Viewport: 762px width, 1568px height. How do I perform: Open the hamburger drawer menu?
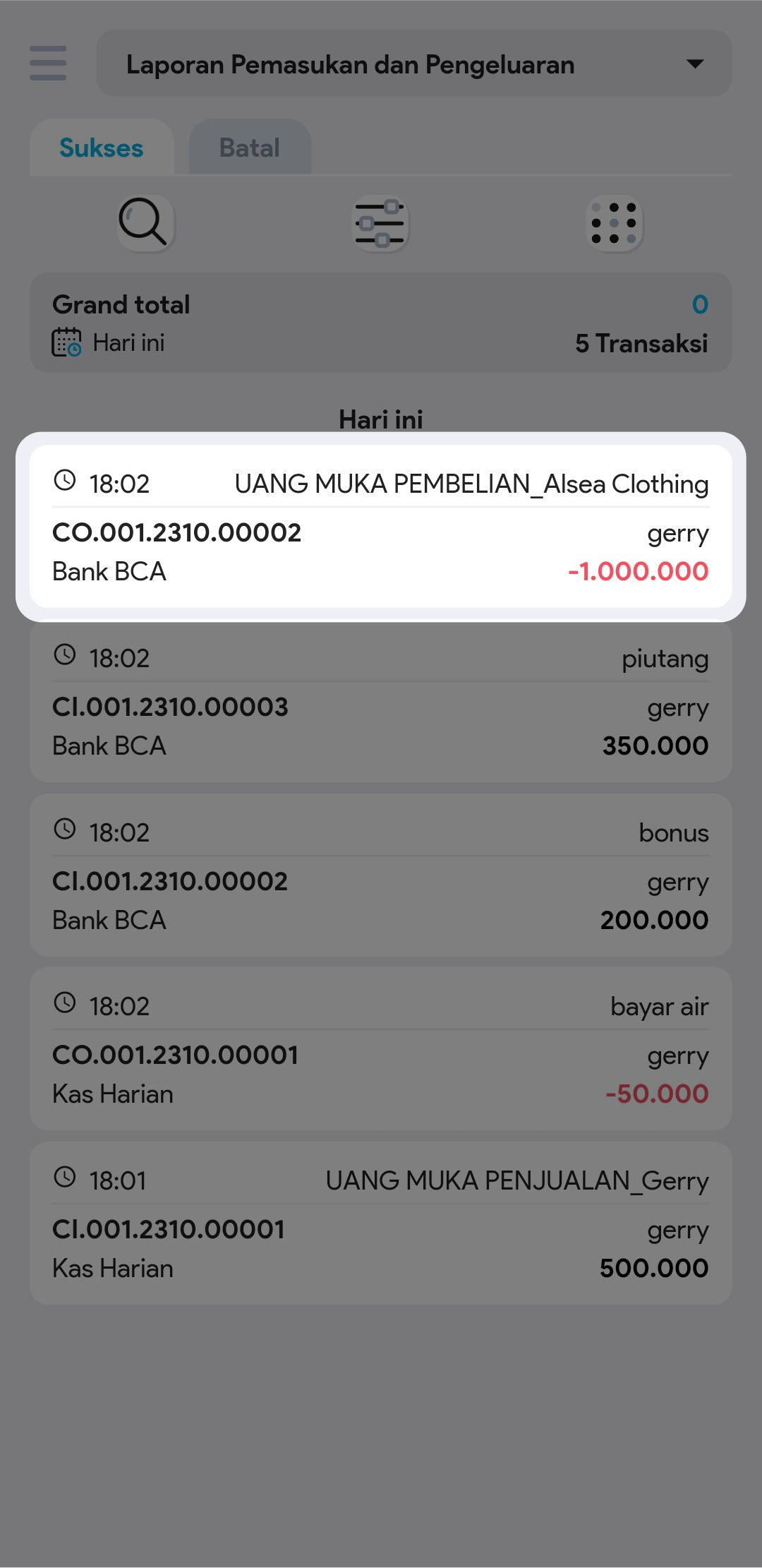click(48, 64)
